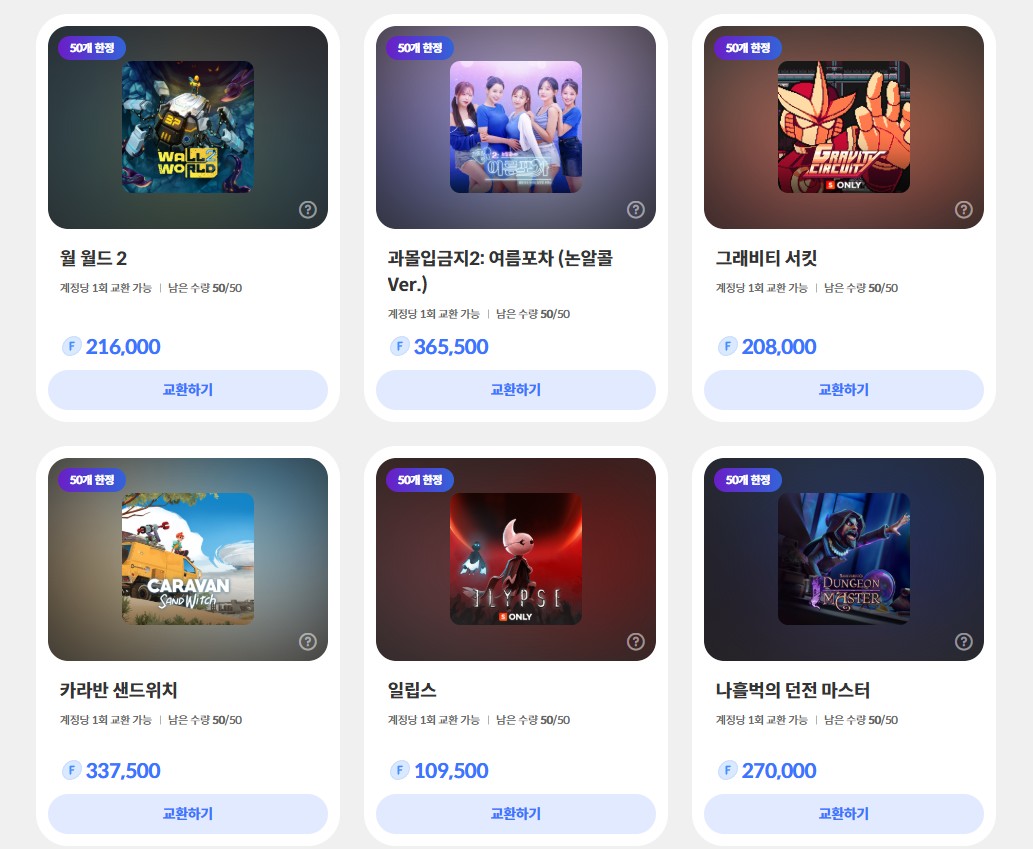The width and height of the screenshot is (1033, 849).
Task: Open the help icon on 일립스
Action: (636, 641)
